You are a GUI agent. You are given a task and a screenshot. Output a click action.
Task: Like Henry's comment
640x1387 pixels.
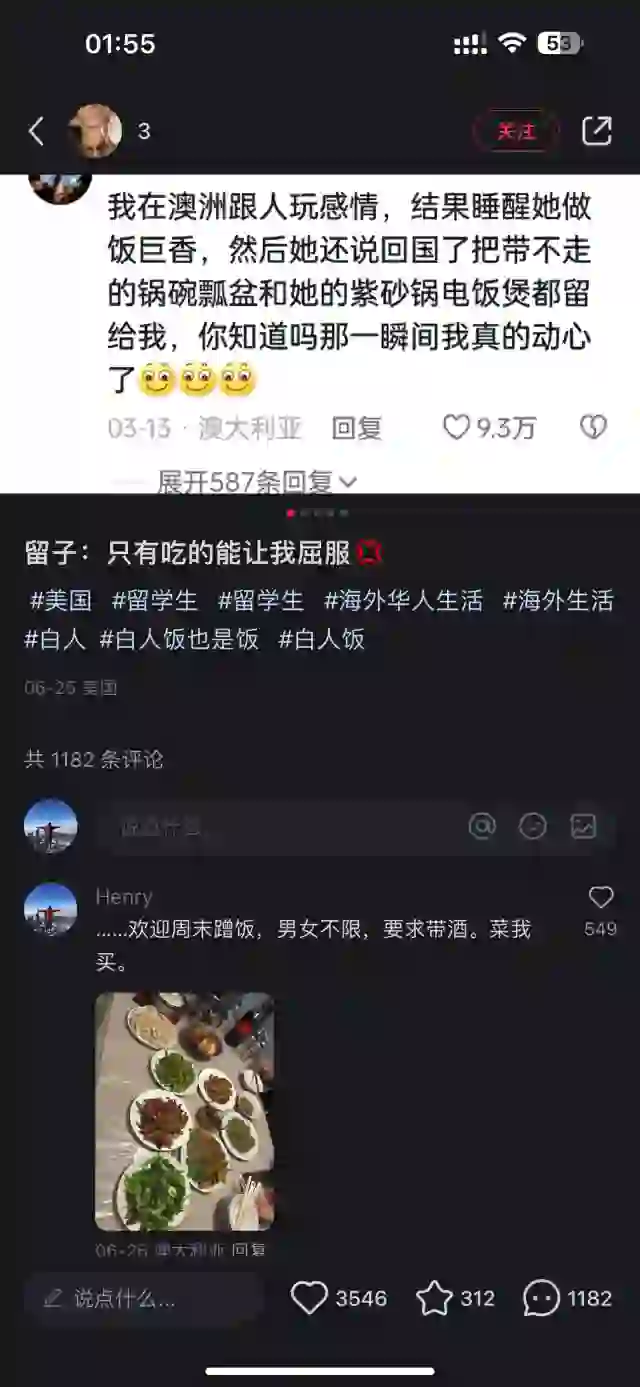601,897
